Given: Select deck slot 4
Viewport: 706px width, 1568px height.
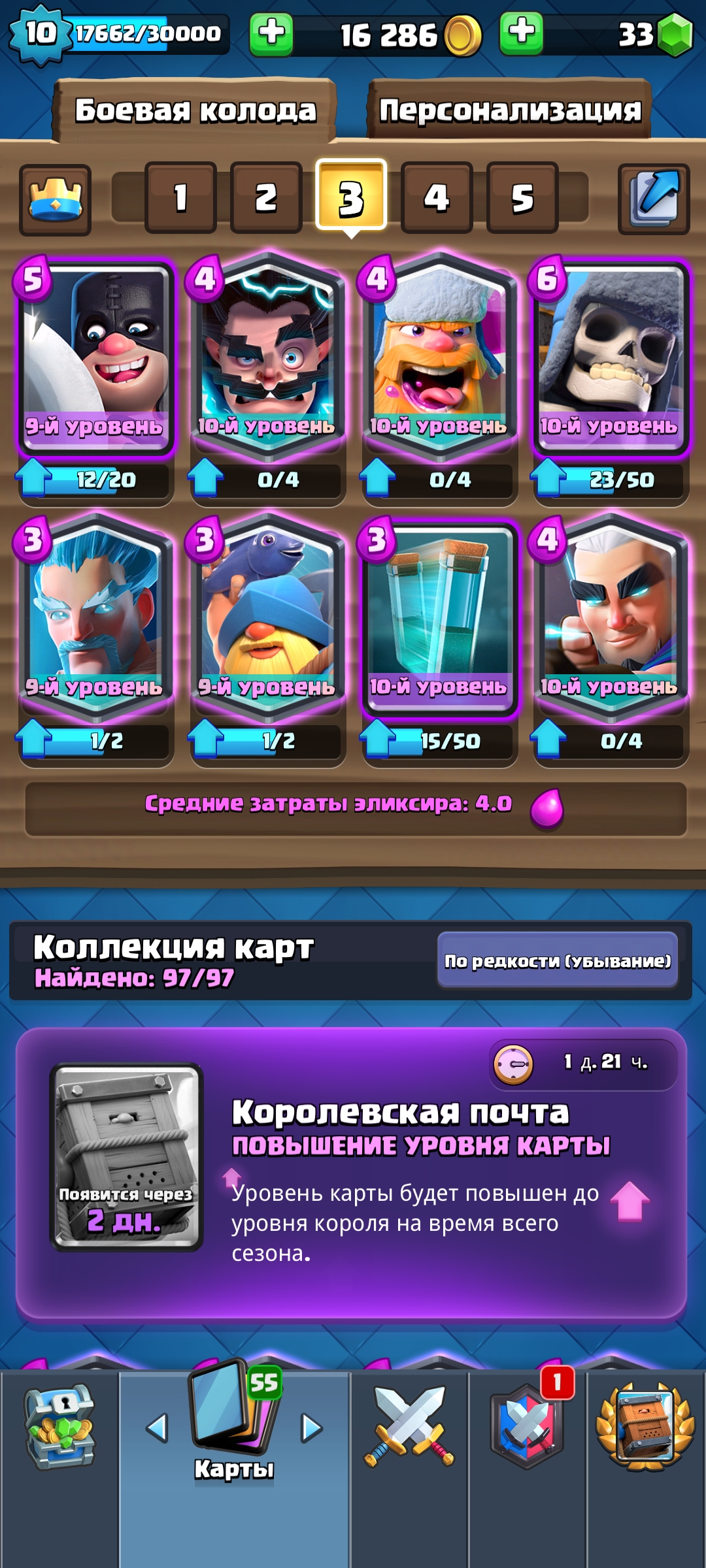Looking at the screenshot, I should [437, 197].
